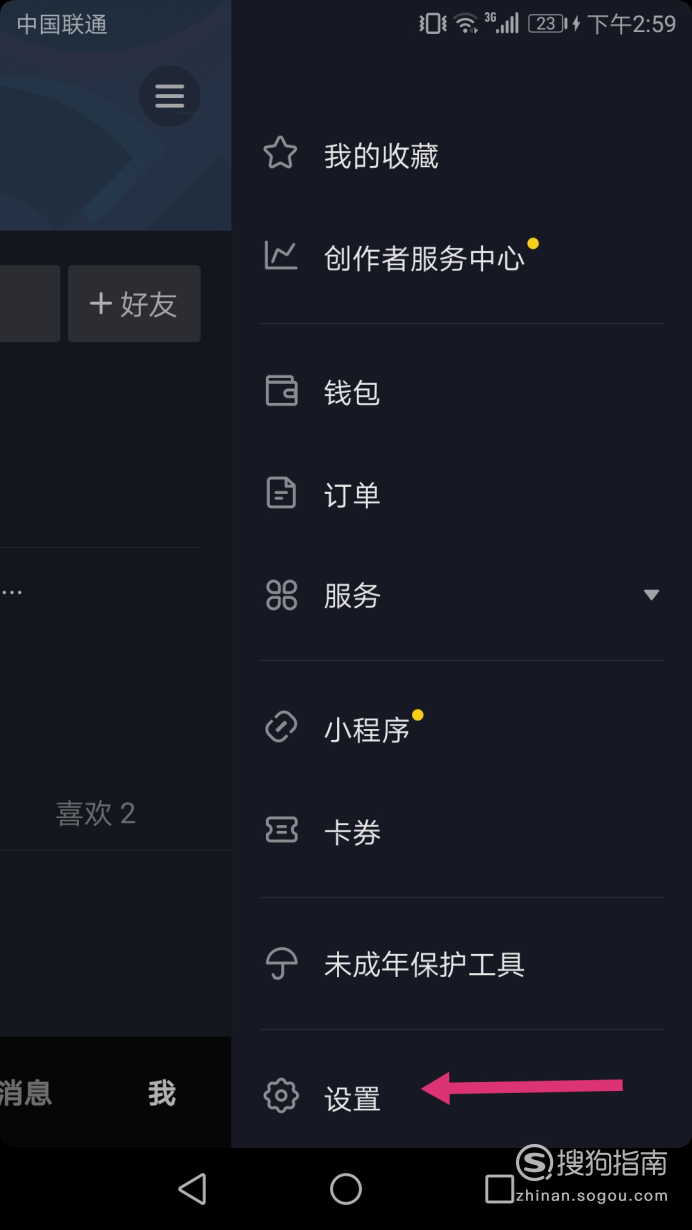692x1230 pixels.
Task: Tap the system back button
Action: tap(192, 1188)
